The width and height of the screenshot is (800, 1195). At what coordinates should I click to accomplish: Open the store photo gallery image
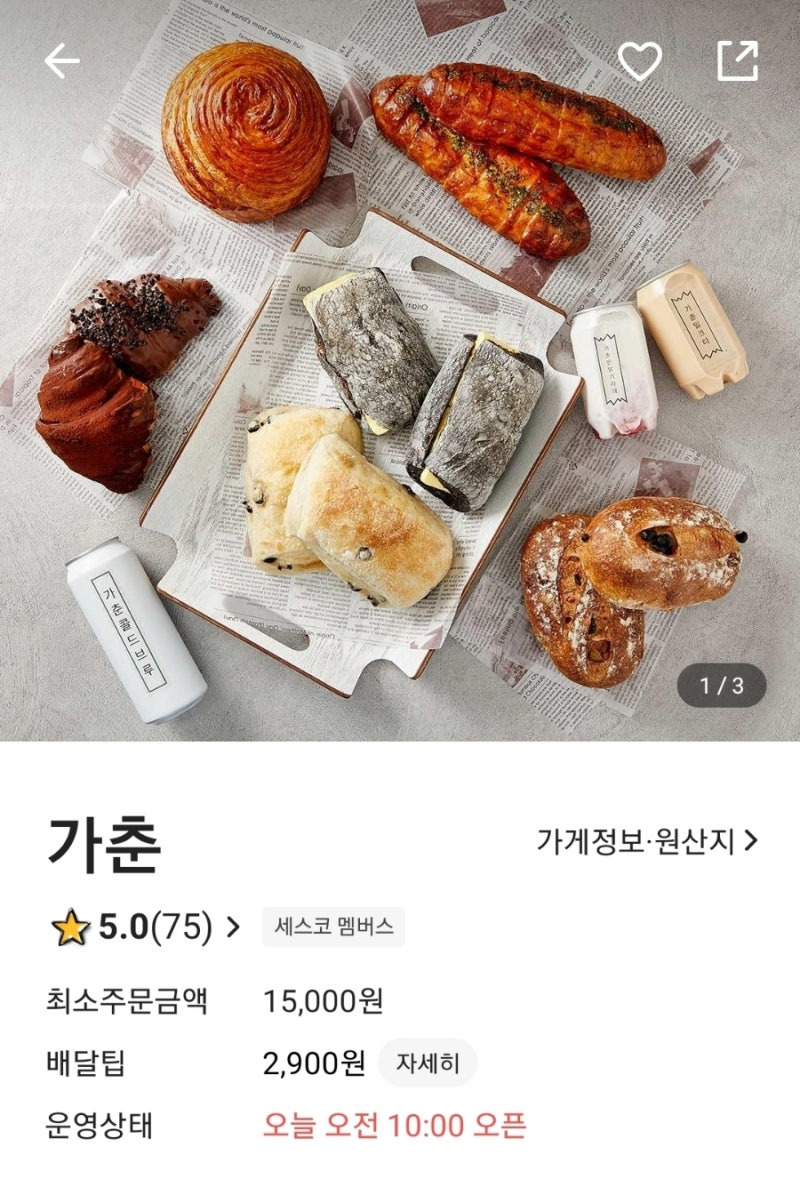pyautogui.click(x=400, y=370)
